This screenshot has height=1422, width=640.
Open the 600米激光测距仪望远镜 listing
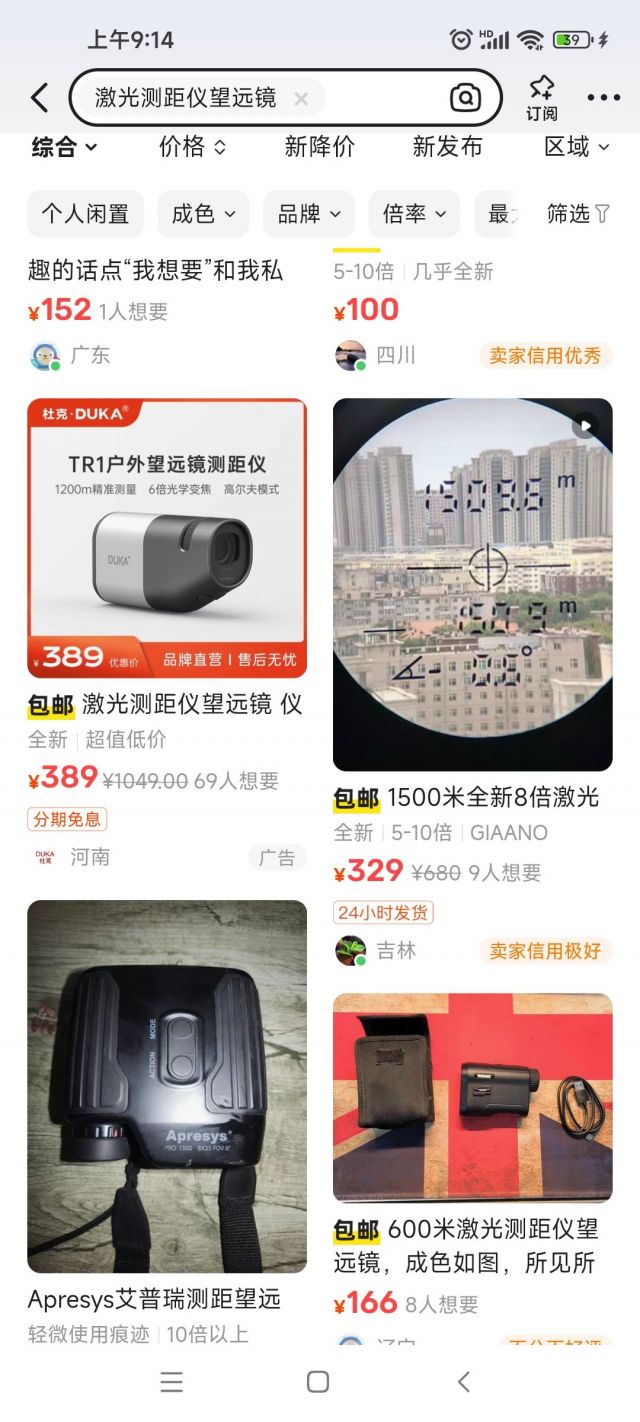point(472,1097)
